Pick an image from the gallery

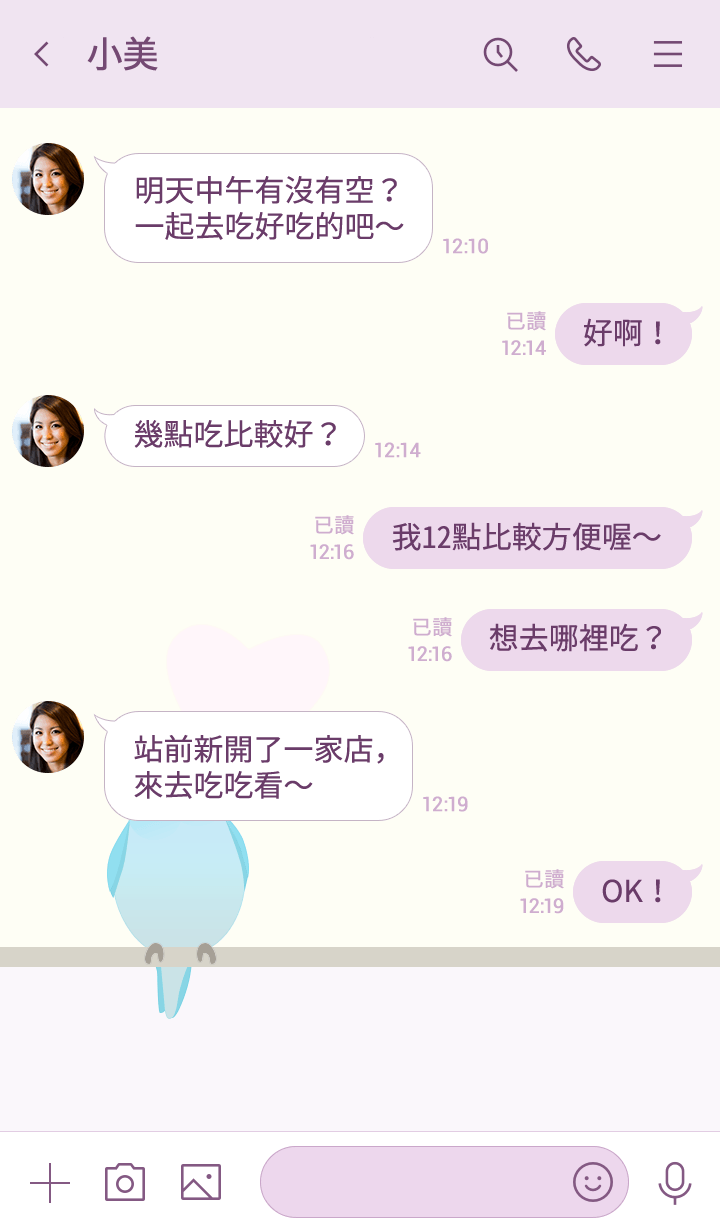[201, 1182]
